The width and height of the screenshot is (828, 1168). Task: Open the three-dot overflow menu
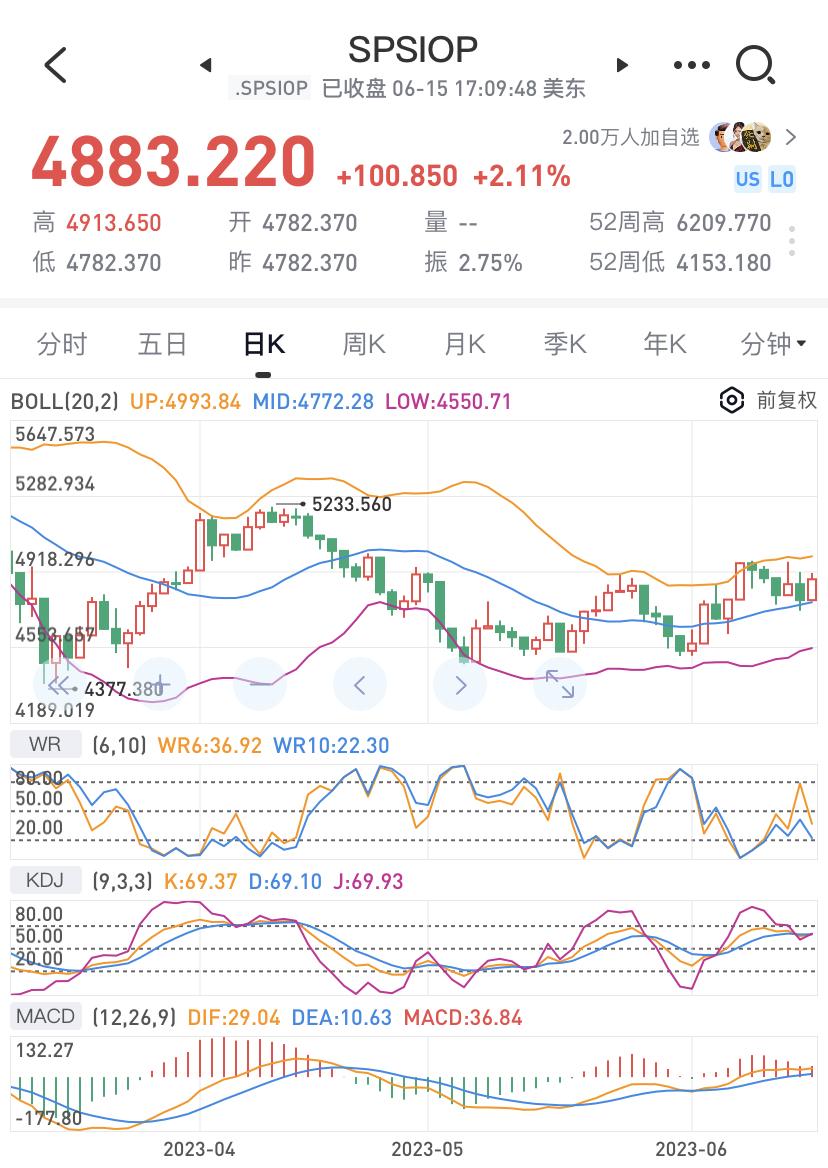point(692,65)
